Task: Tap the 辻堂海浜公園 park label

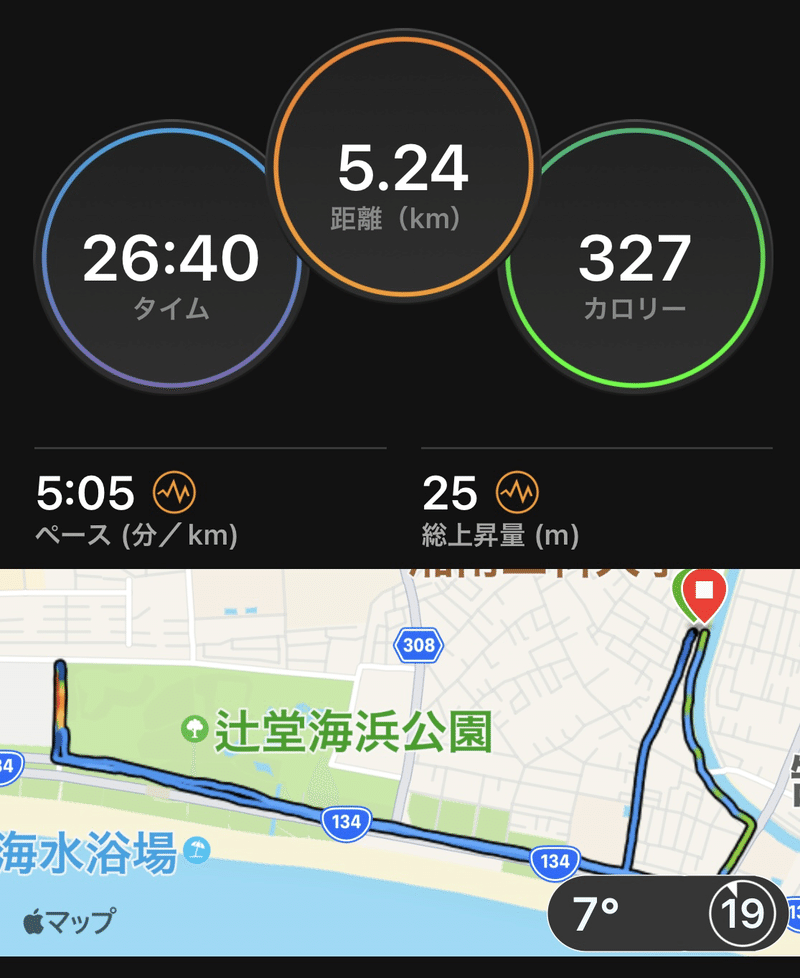Action: (x=355, y=732)
